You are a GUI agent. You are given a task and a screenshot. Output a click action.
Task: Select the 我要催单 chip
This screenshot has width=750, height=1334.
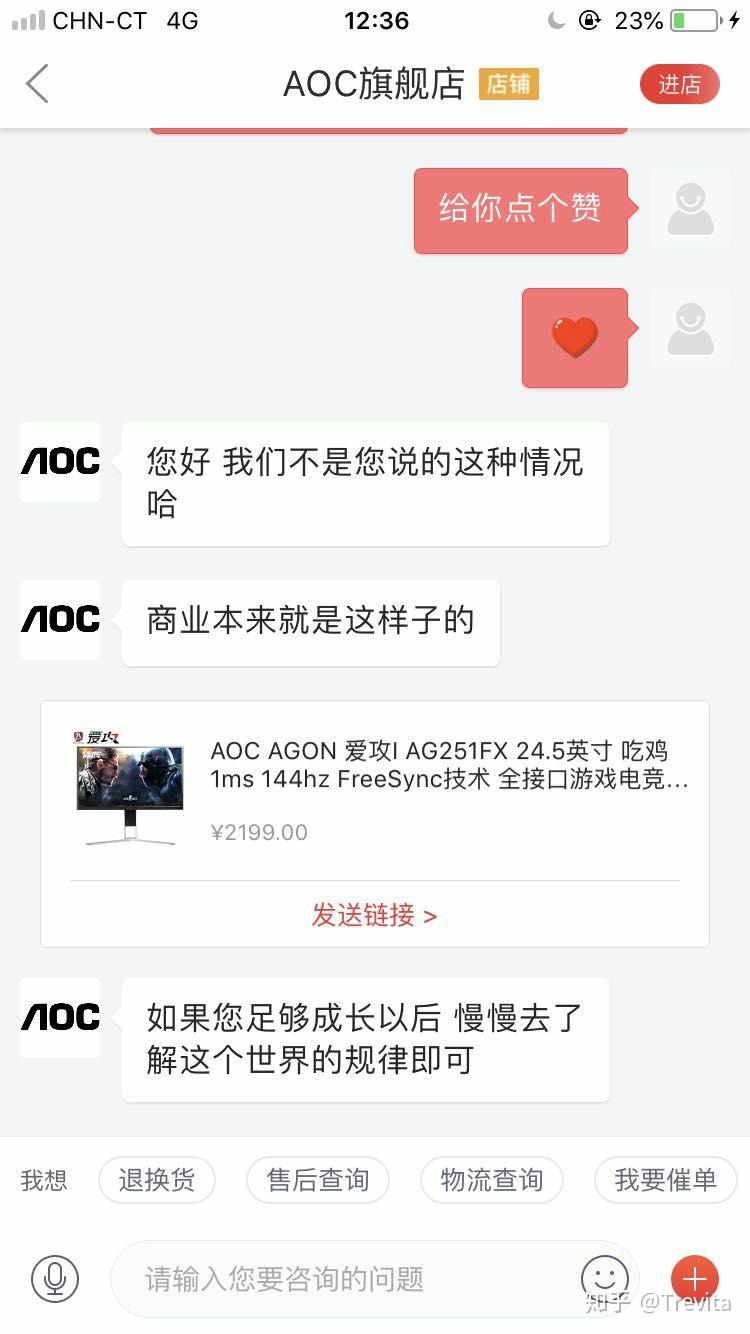click(665, 1181)
